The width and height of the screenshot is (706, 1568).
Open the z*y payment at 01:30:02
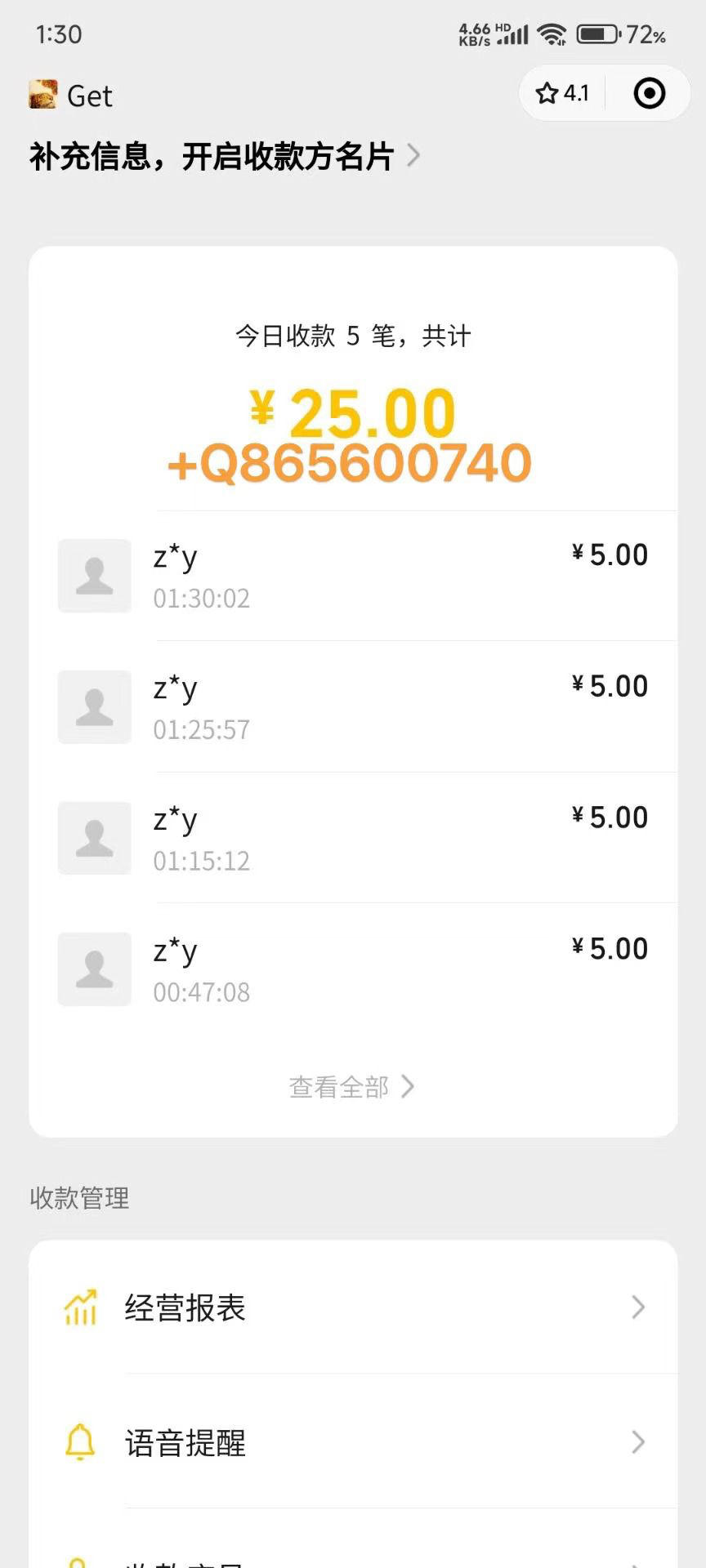coord(353,576)
